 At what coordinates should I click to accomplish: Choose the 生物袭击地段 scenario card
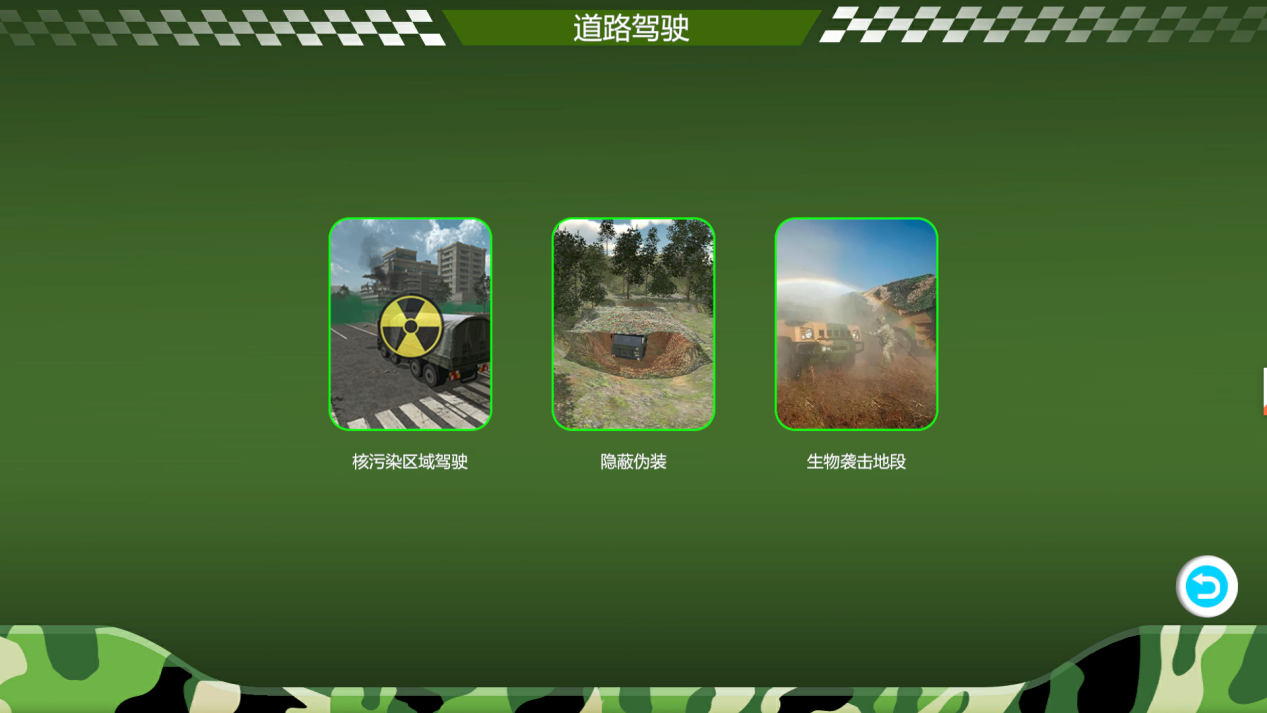856,324
